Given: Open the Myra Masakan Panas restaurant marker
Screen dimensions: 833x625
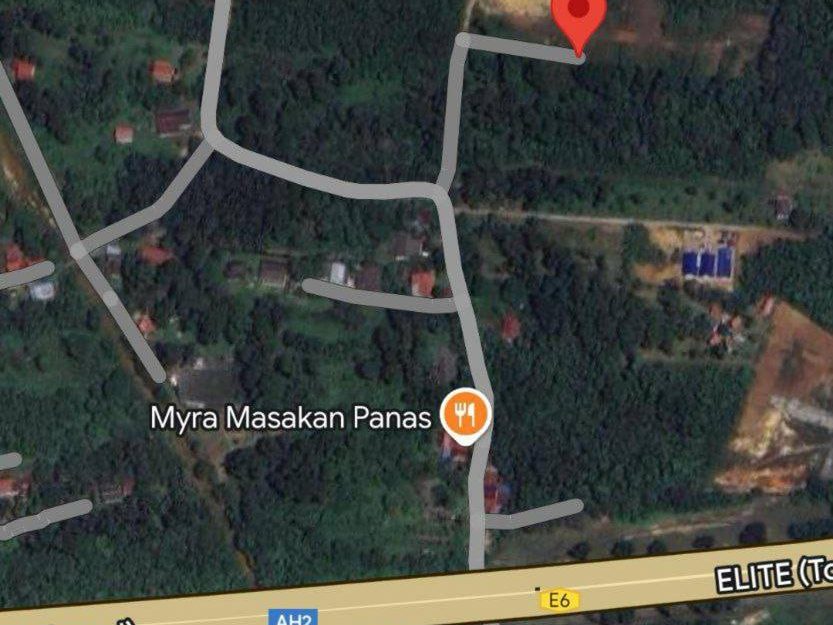Looking at the screenshot, I should click(x=466, y=416).
